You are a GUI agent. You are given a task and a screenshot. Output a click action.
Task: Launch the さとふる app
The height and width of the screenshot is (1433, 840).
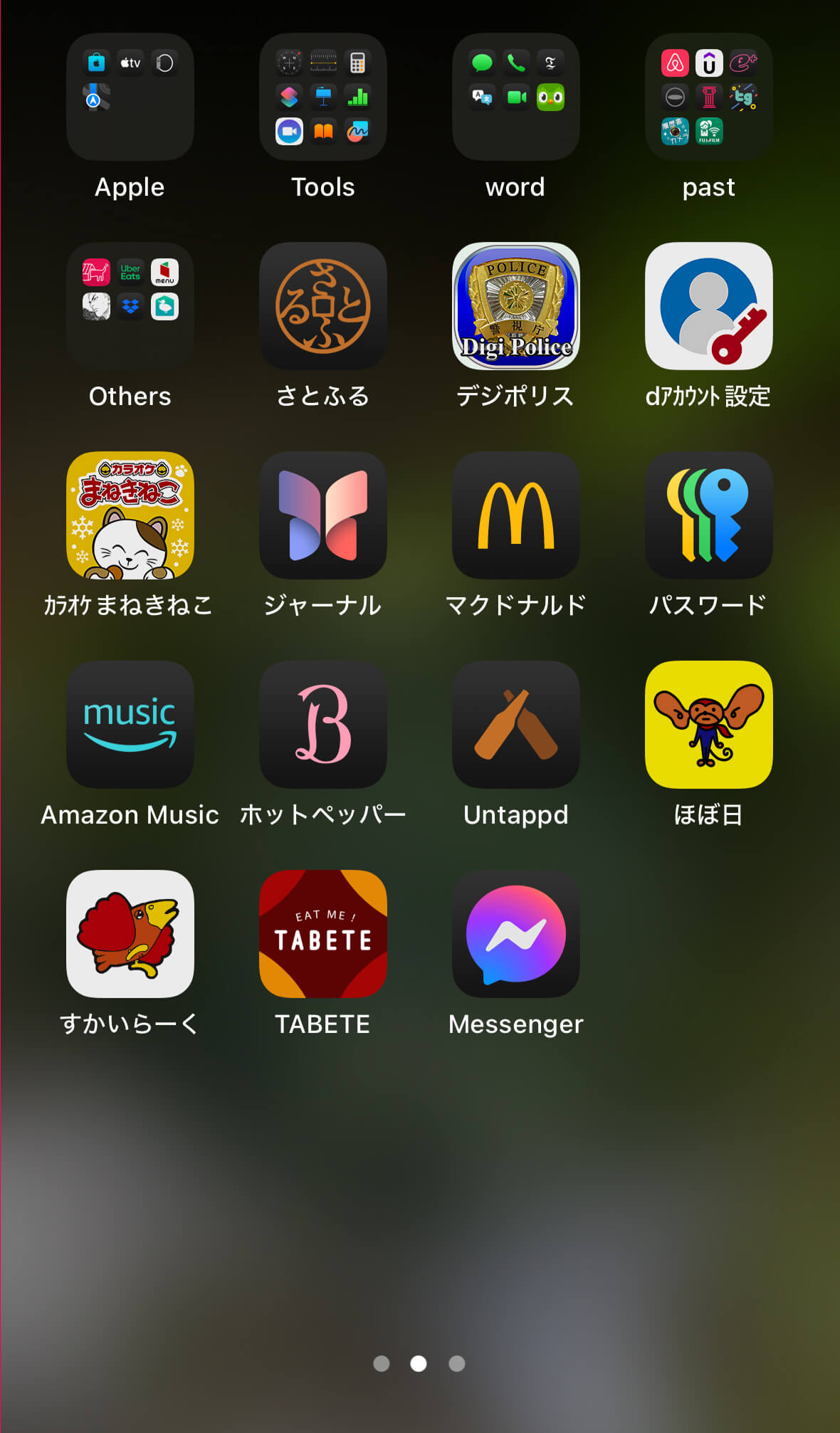pos(322,307)
